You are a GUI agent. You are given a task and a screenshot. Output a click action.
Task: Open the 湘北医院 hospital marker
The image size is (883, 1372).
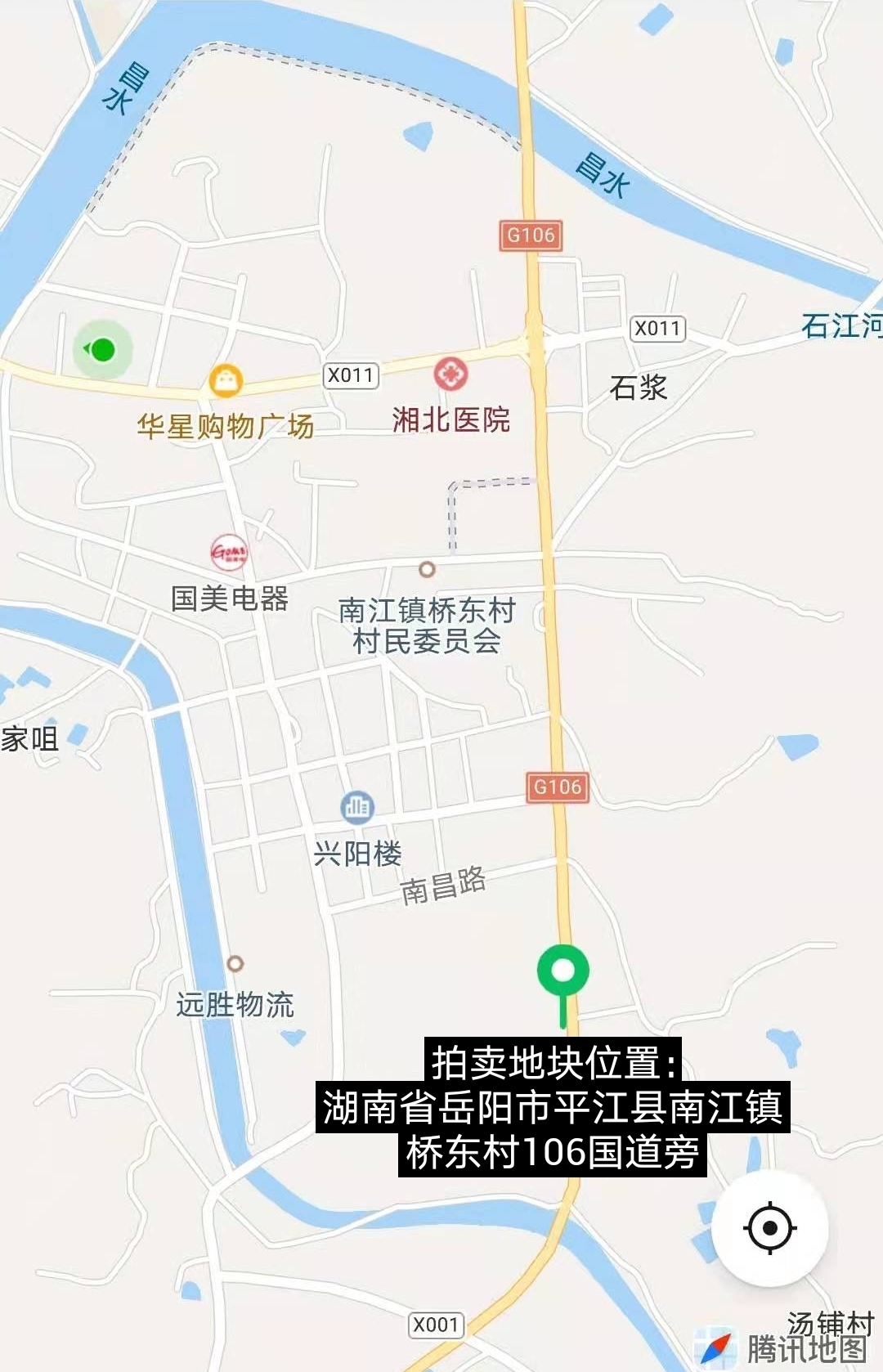pos(450,374)
